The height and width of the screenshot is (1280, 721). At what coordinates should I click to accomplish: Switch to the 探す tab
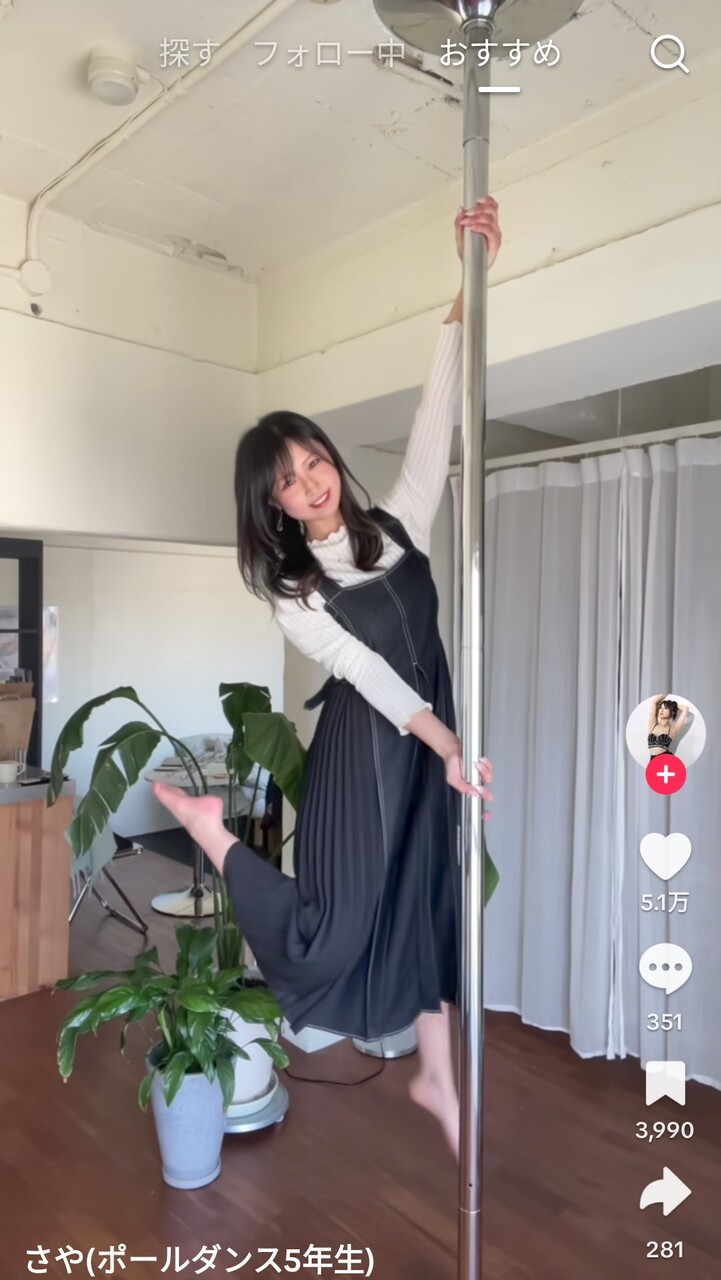(187, 54)
